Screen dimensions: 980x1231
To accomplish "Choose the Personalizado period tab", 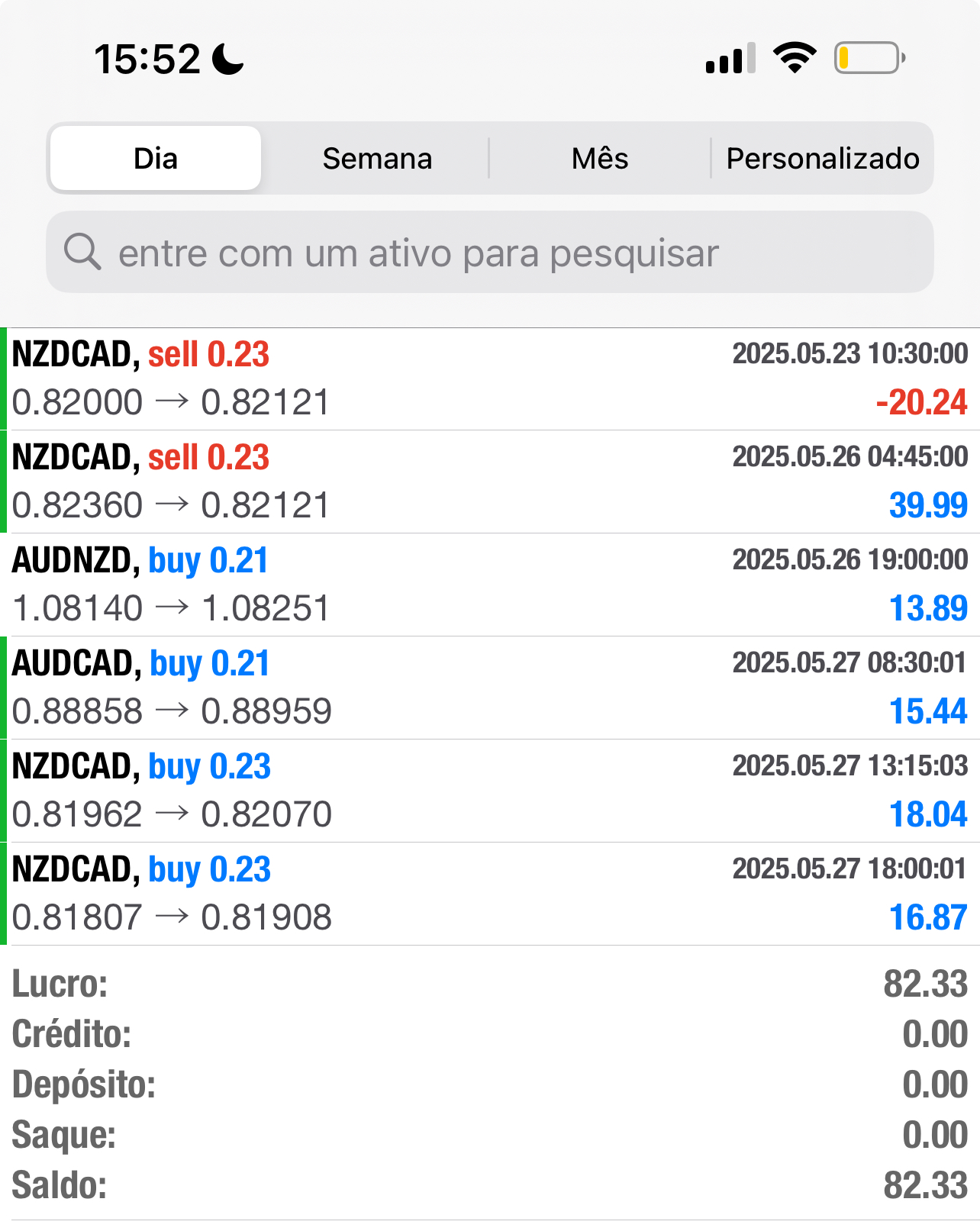I will tap(823, 159).
